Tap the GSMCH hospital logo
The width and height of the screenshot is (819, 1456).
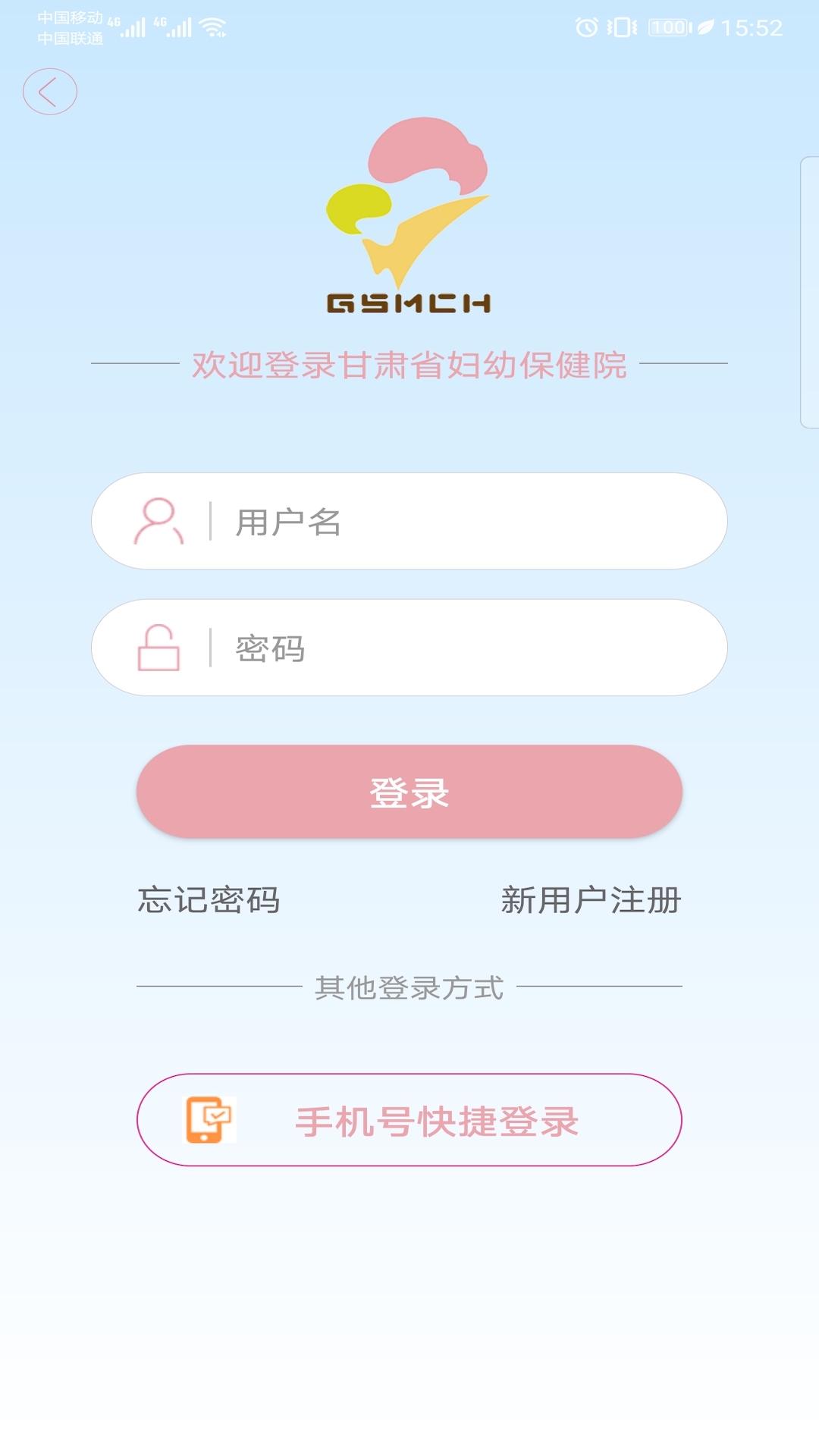click(409, 220)
